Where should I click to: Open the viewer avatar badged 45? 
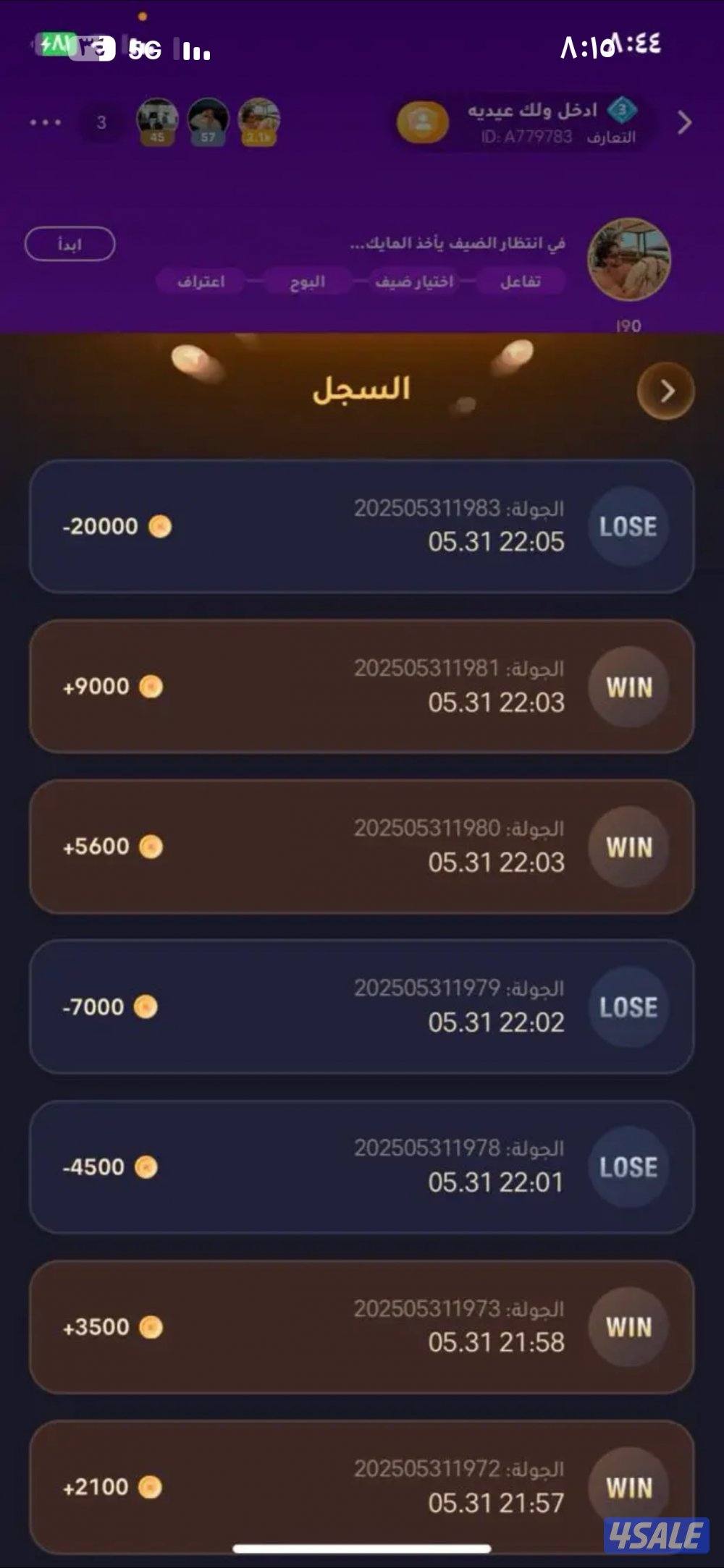pos(157,121)
